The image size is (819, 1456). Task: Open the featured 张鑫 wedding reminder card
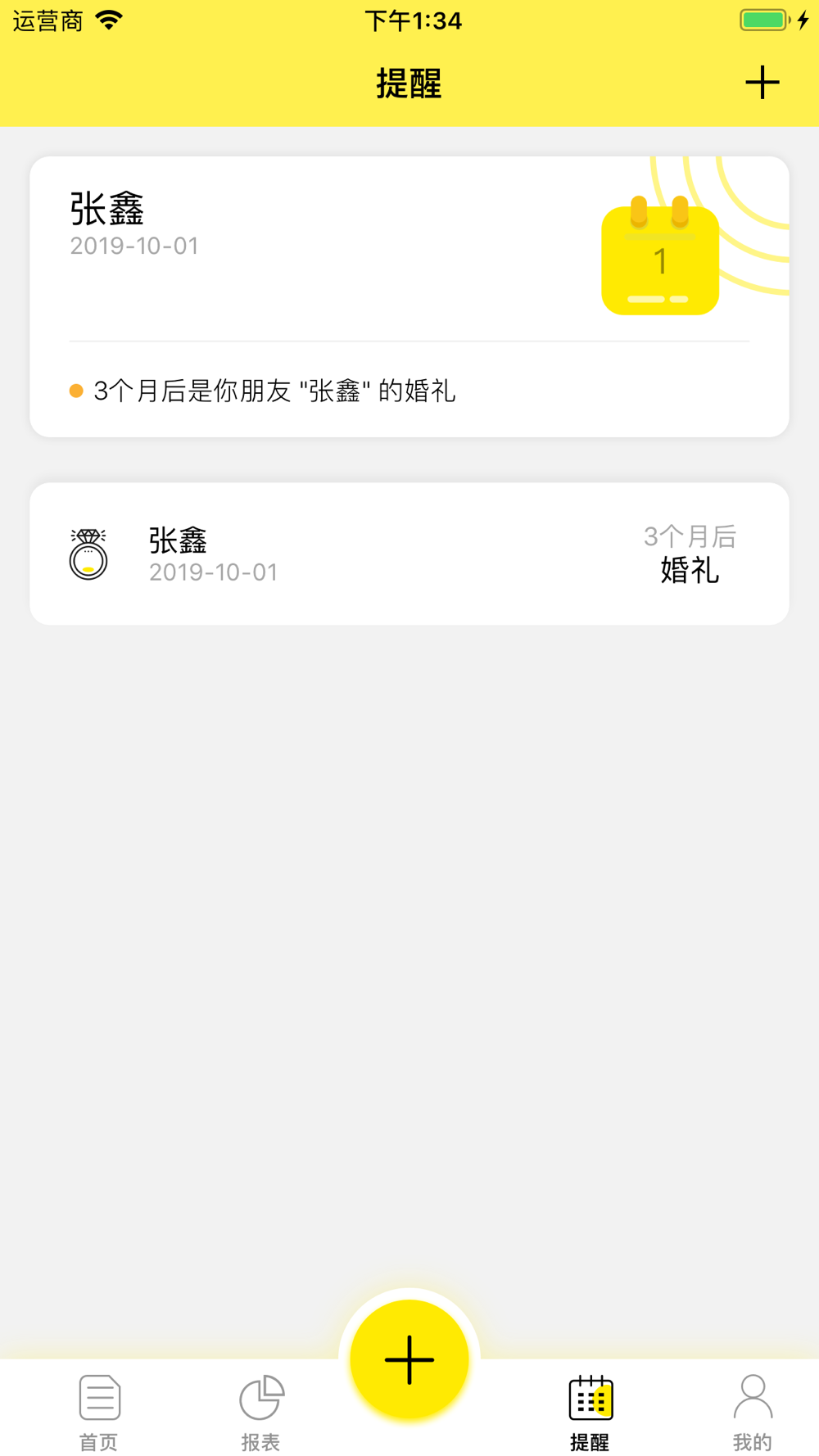point(409,296)
